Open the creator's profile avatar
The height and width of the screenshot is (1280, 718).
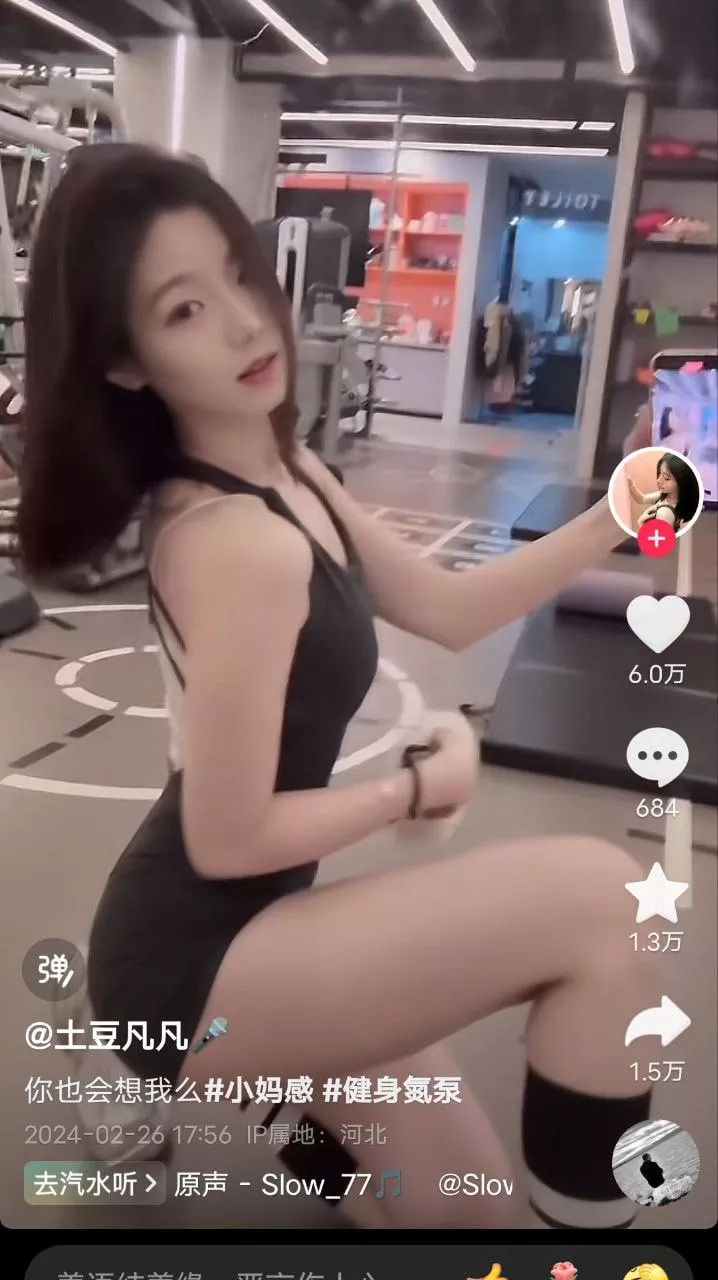656,494
